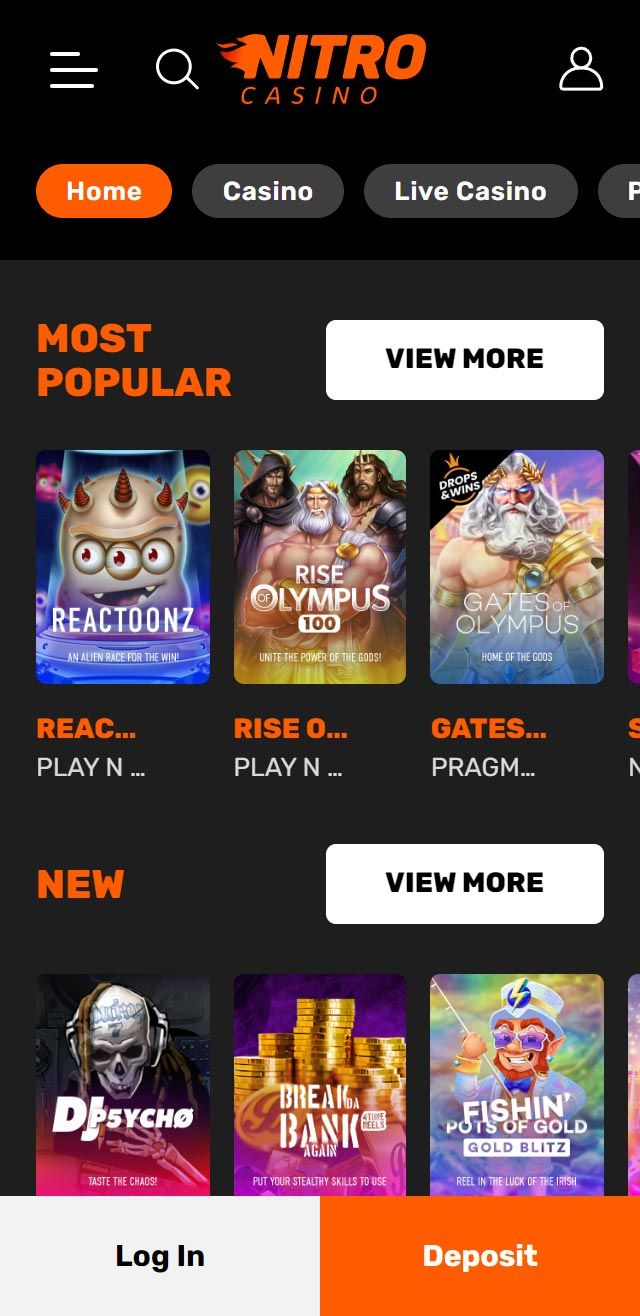Open the Gates of Olympus game

coord(517,566)
